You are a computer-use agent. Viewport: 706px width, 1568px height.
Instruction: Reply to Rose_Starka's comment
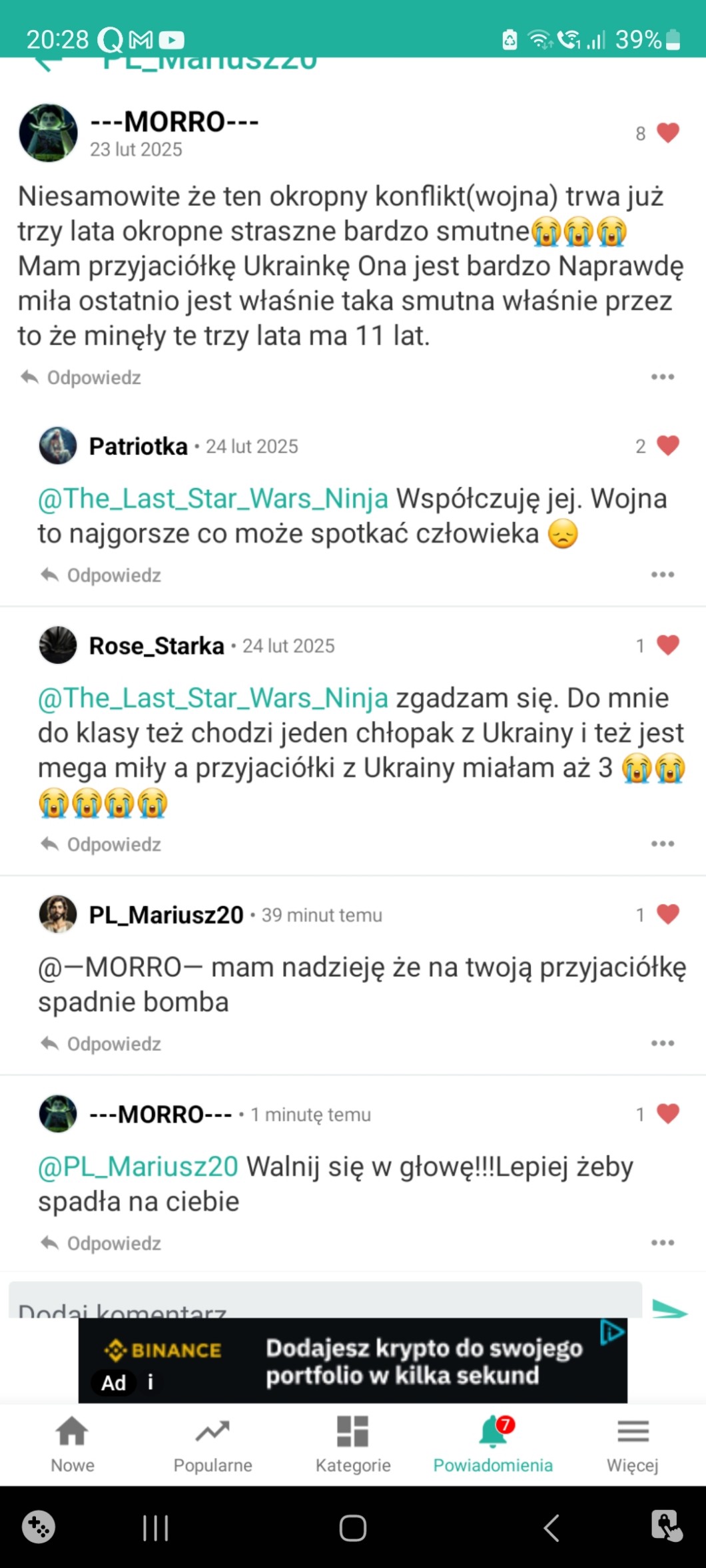click(x=101, y=844)
